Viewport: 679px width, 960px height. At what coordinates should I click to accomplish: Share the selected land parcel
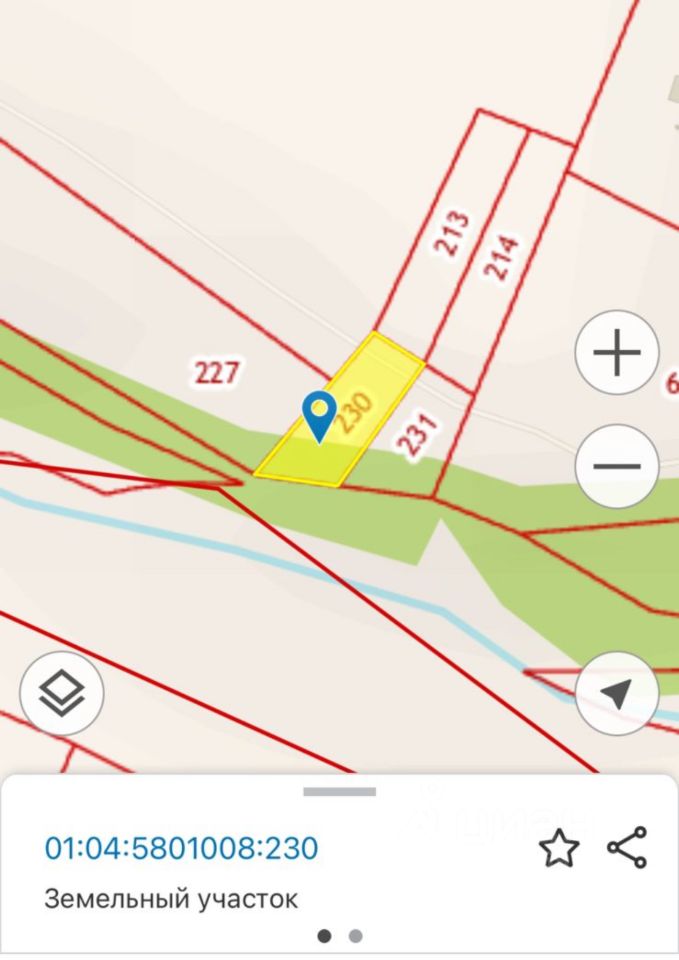tap(627, 848)
